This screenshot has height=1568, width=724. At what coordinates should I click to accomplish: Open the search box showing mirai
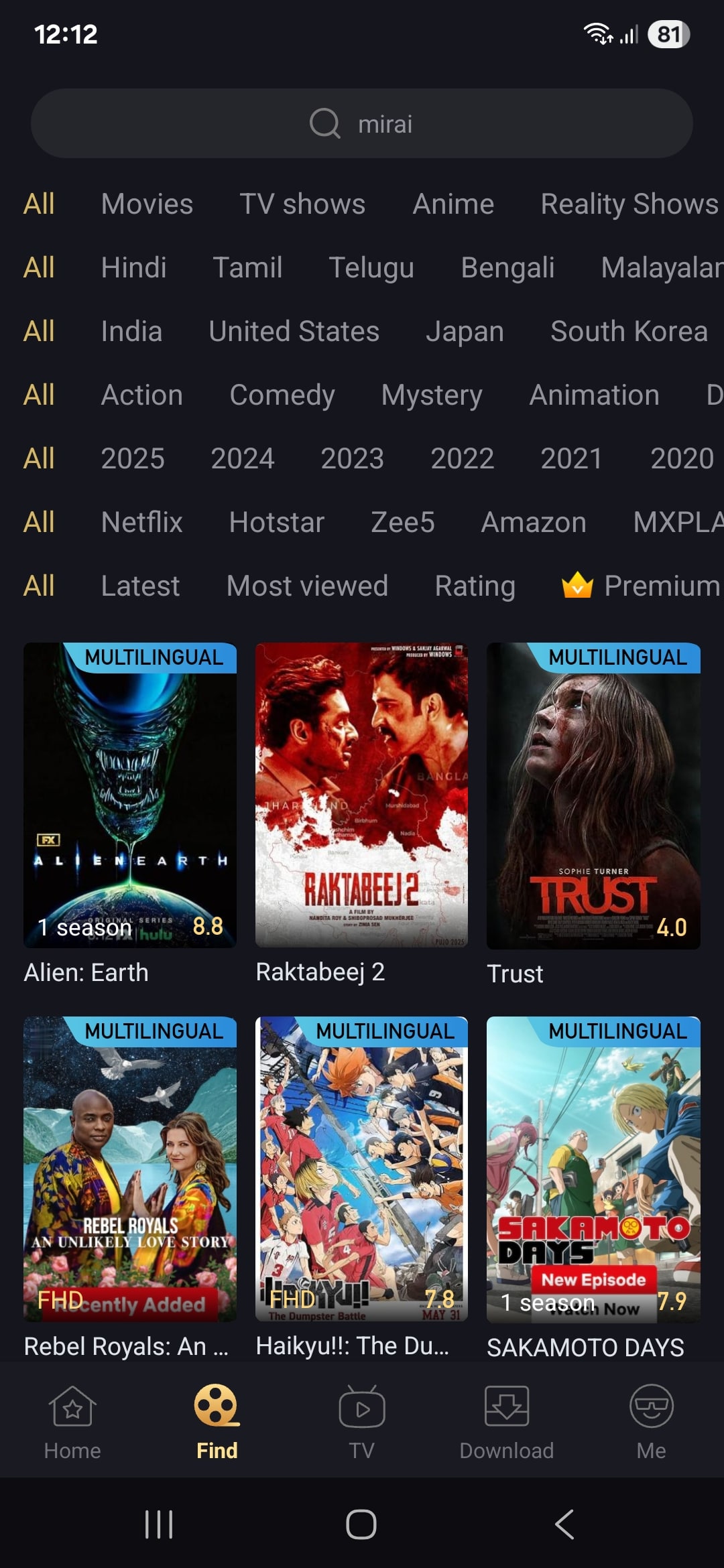tap(362, 123)
